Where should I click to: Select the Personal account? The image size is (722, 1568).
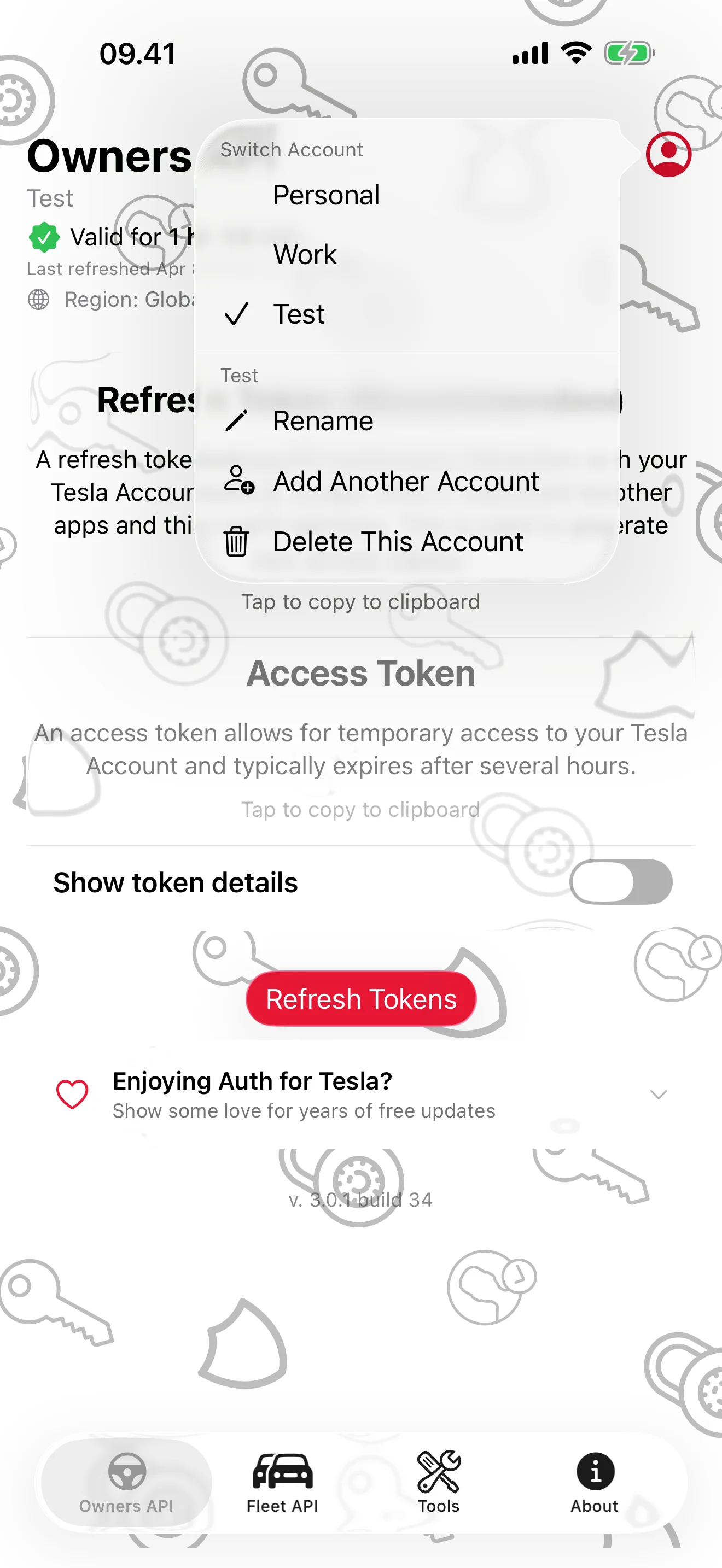click(x=327, y=195)
